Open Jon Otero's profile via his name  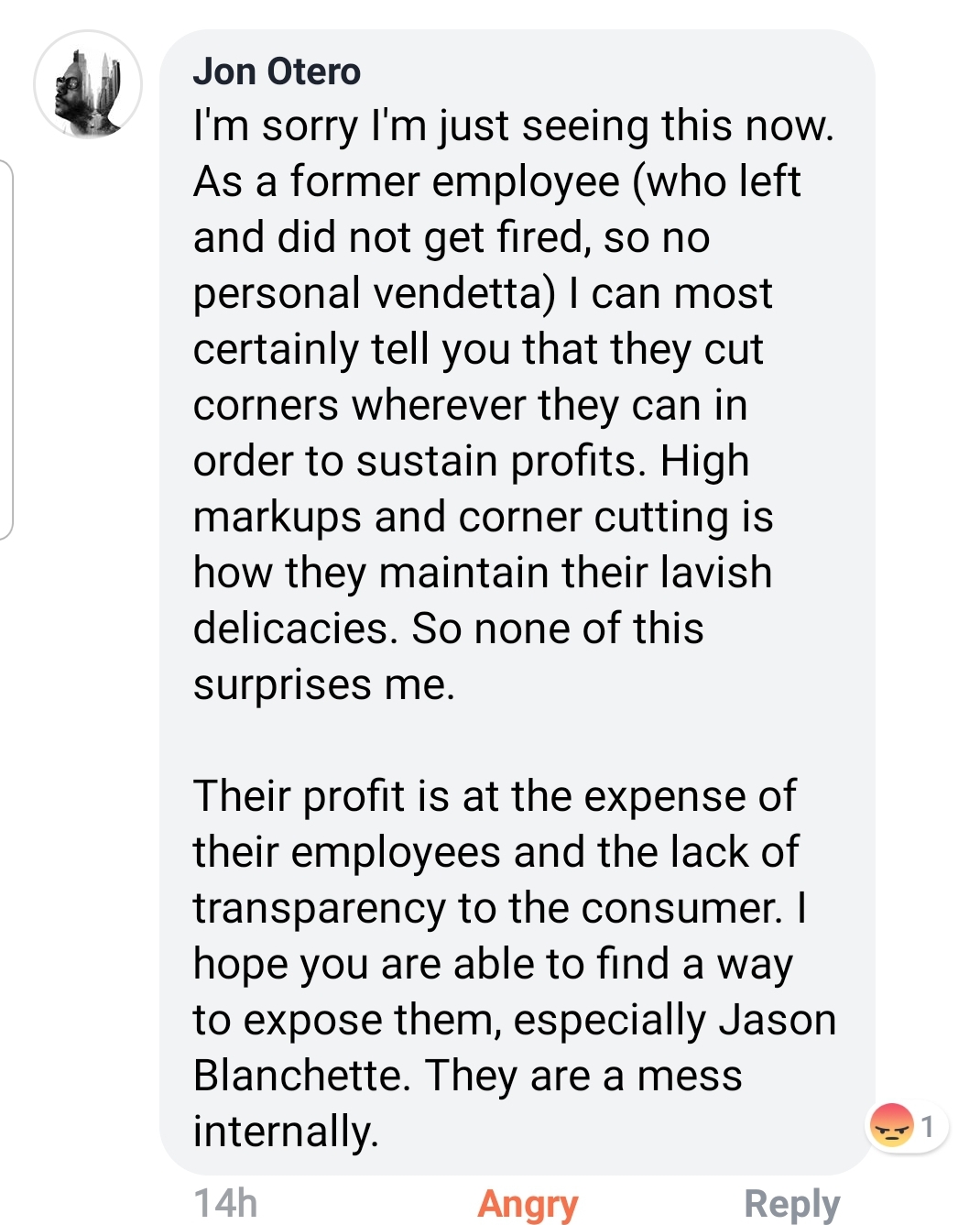277,71
